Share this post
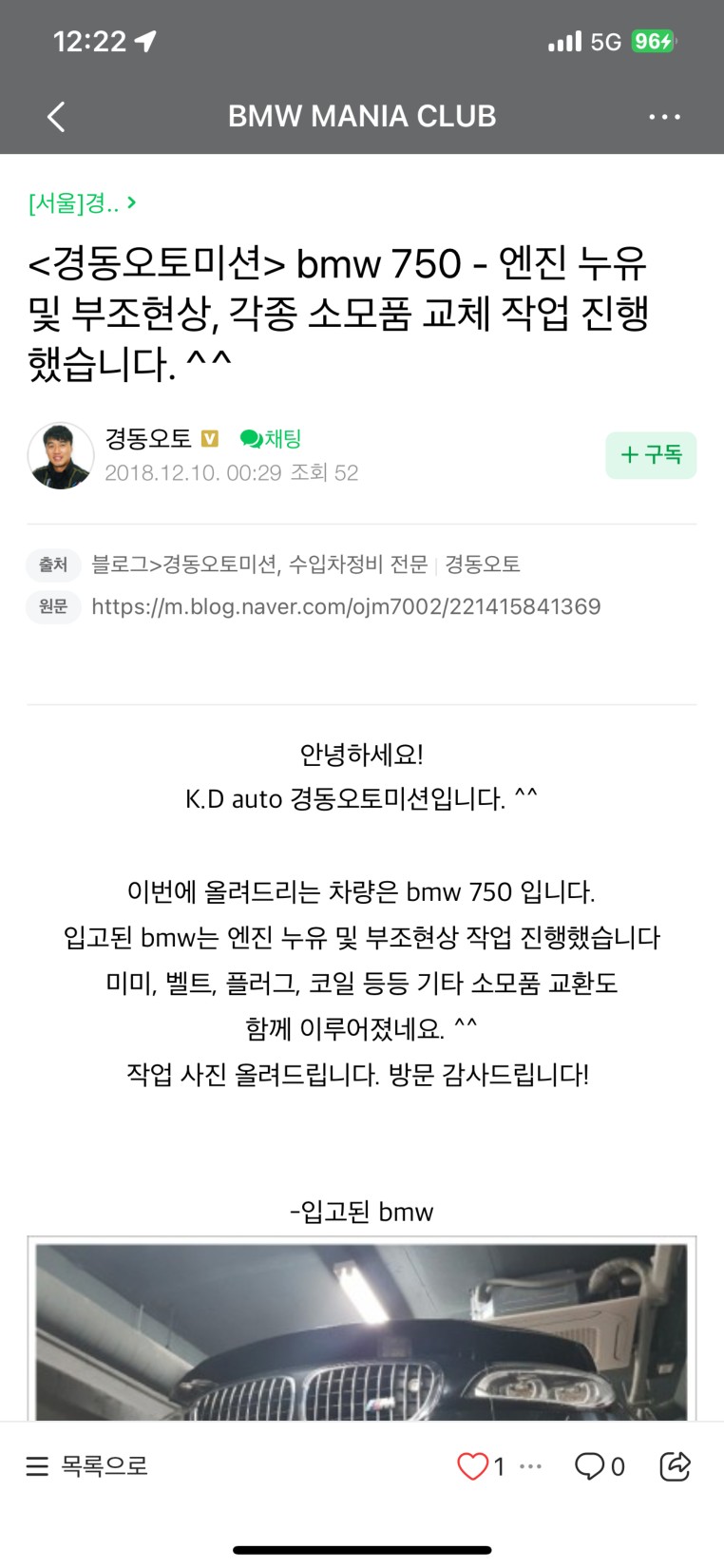The image size is (724, 1568). point(675,1466)
